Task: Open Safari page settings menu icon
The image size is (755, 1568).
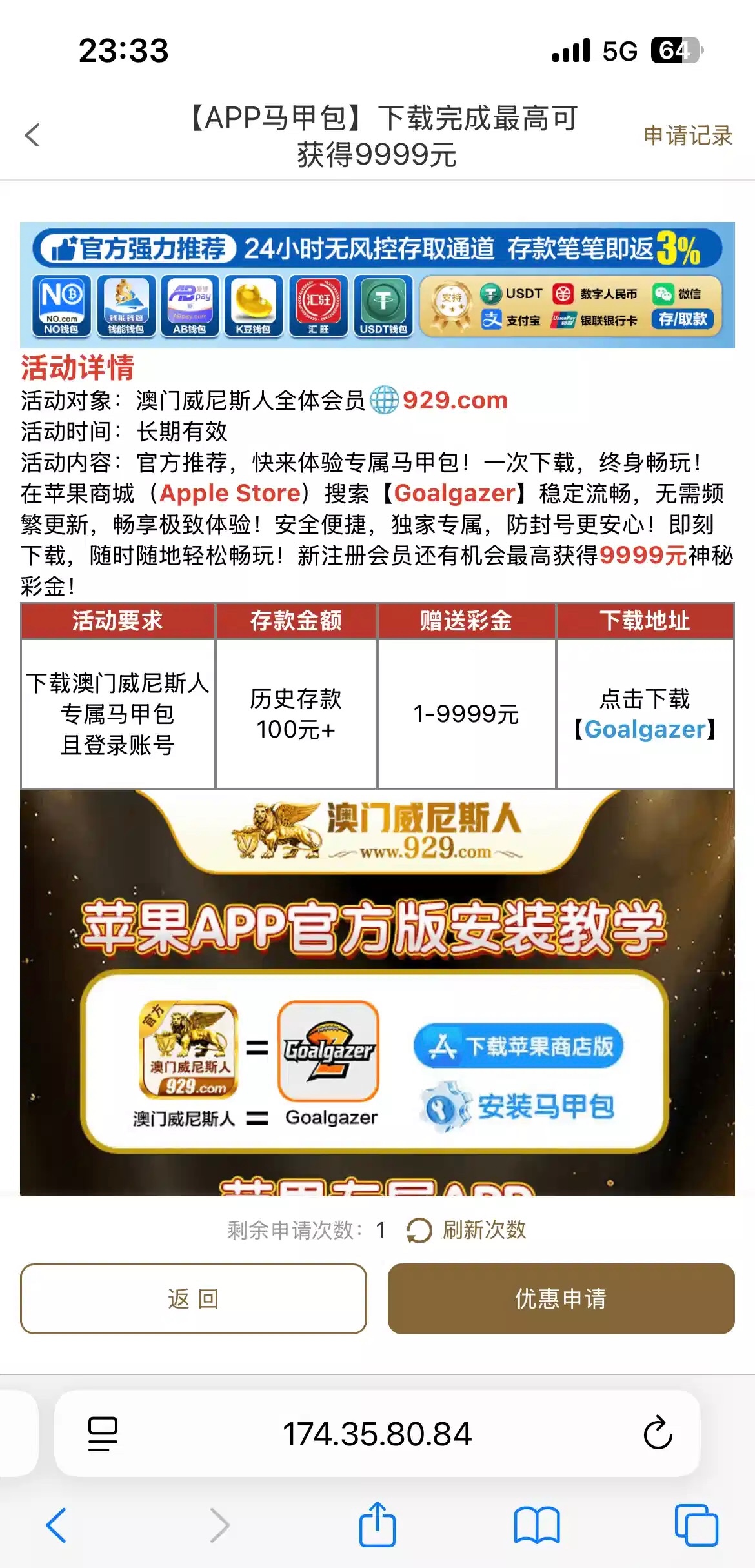Action: tap(103, 1434)
